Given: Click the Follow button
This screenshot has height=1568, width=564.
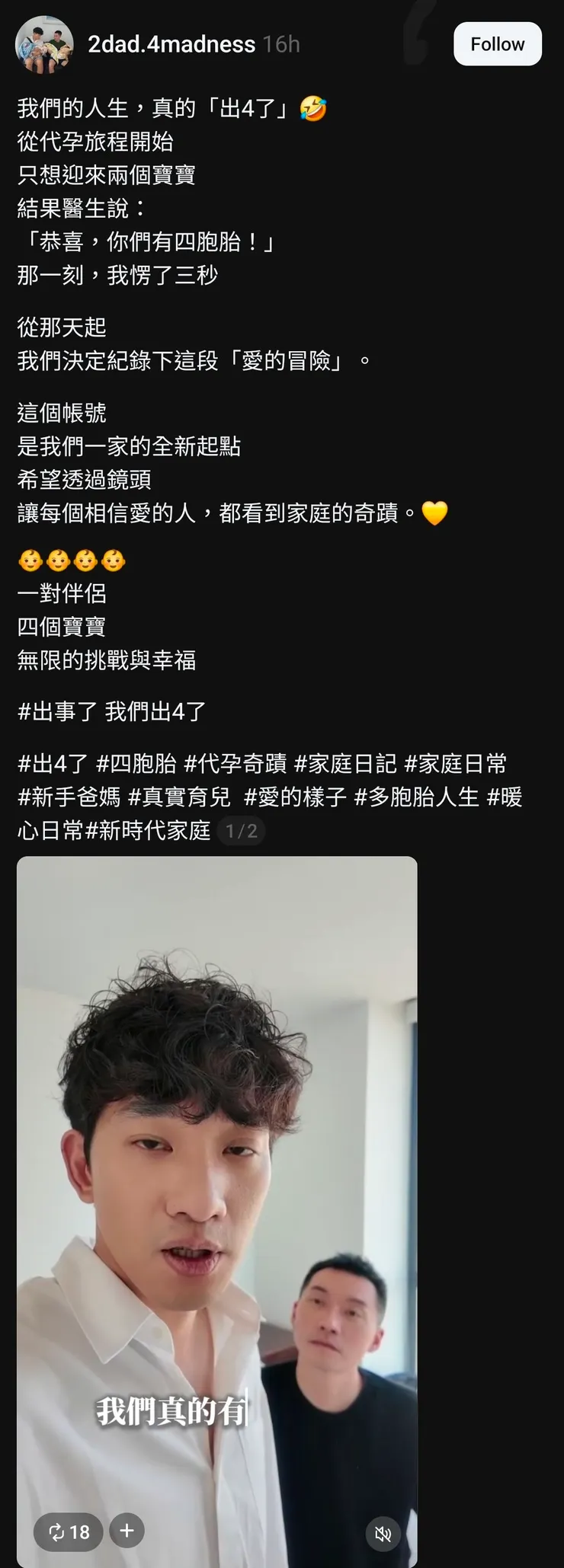Looking at the screenshot, I should tap(498, 43).
